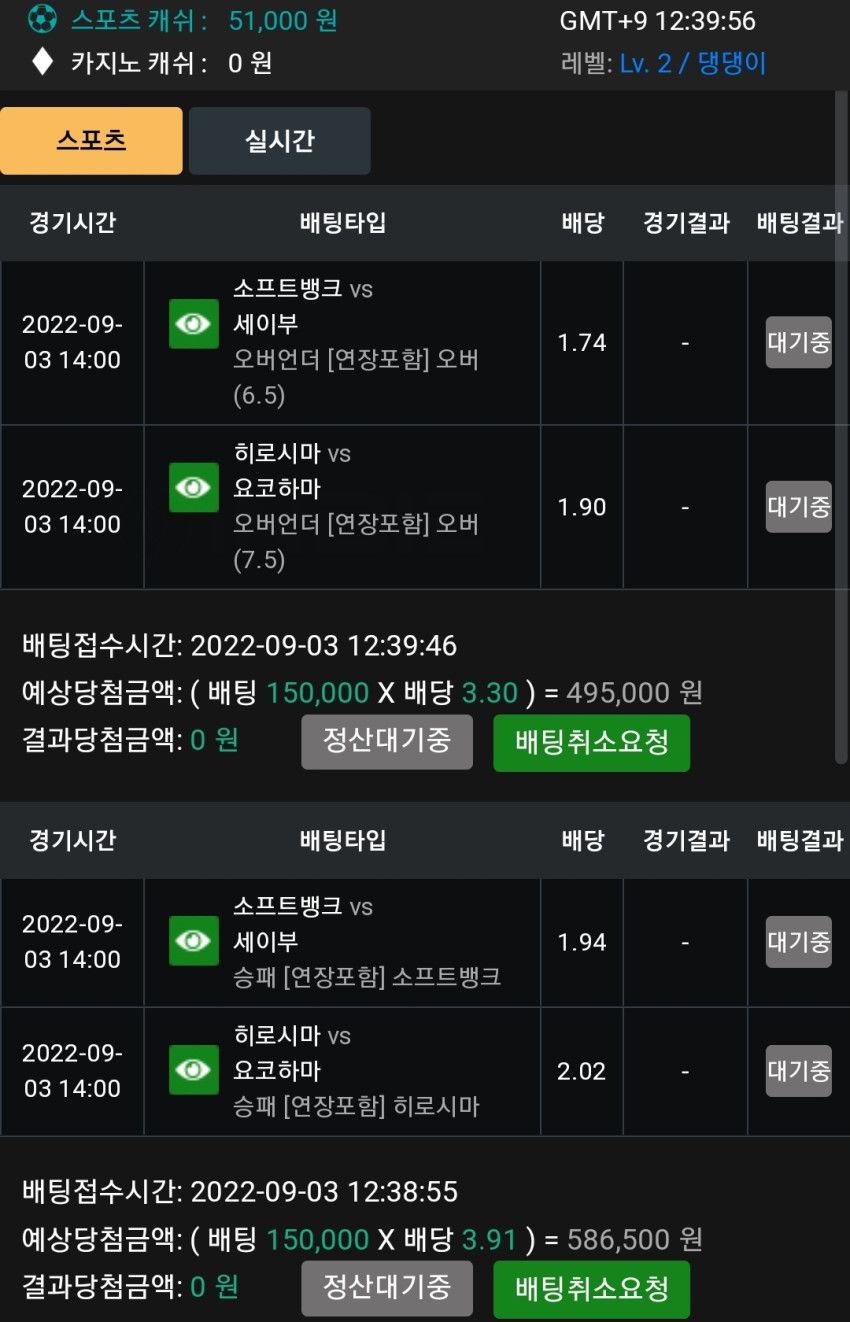Switch to the 실시간 tab
The height and width of the screenshot is (1322, 850).
pyautogui.click(x=280, y=141)
